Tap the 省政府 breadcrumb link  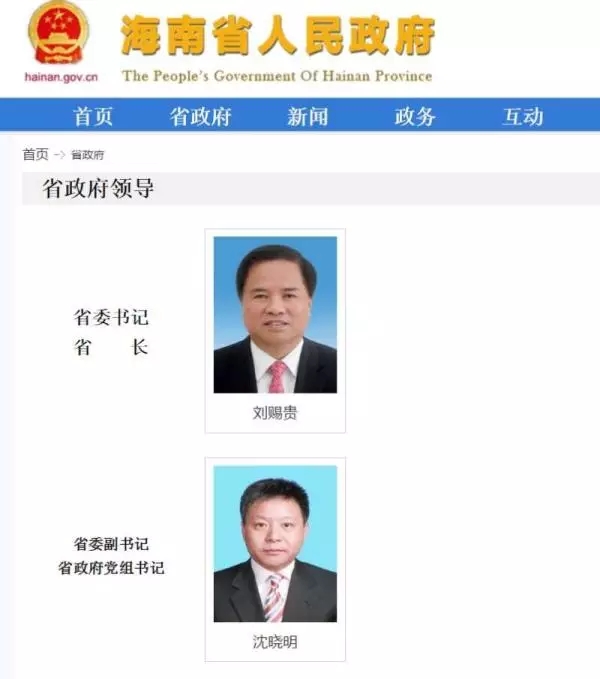pos(87,156)
